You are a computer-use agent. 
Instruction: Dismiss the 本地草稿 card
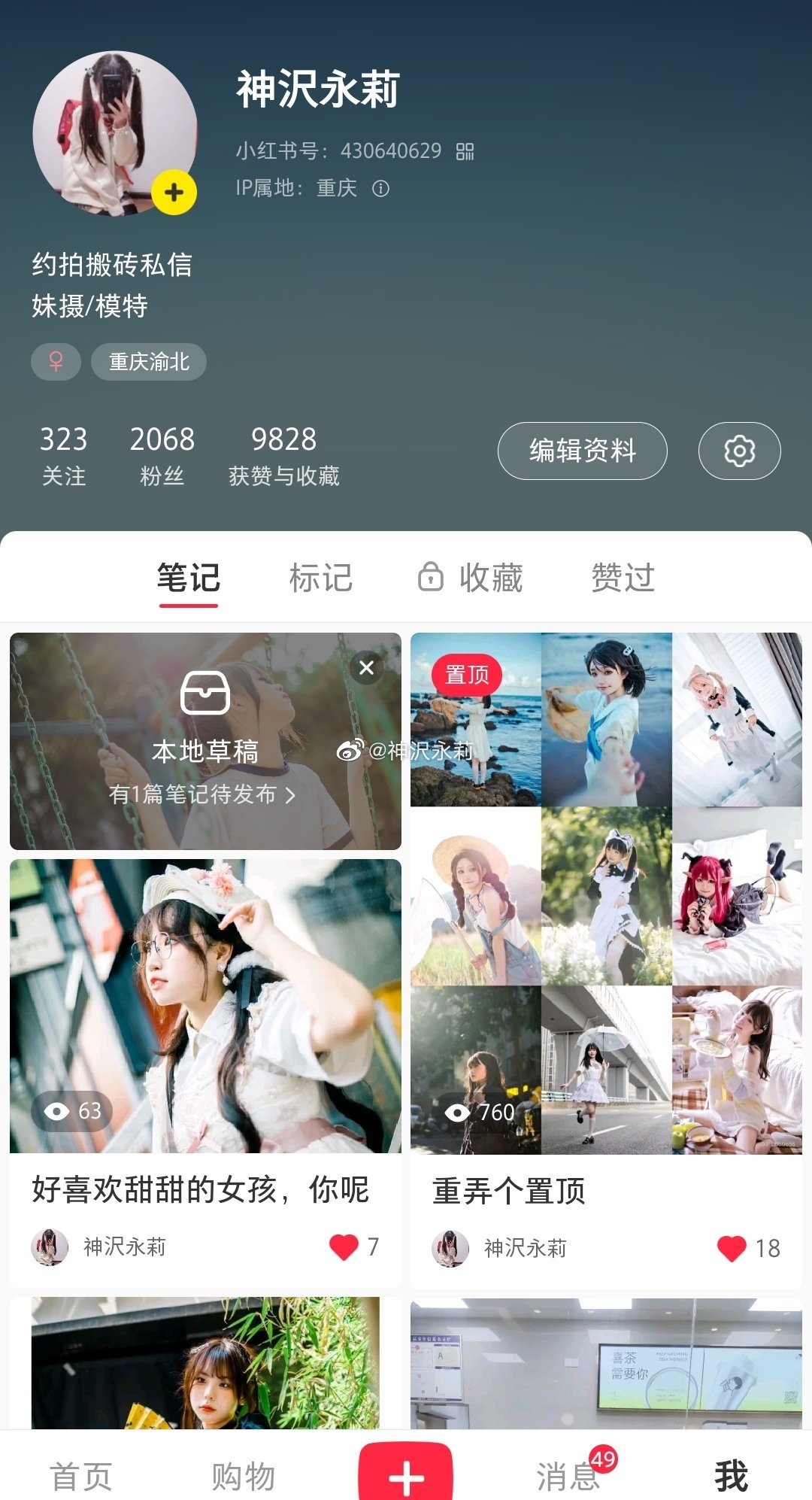coord(367,667)
